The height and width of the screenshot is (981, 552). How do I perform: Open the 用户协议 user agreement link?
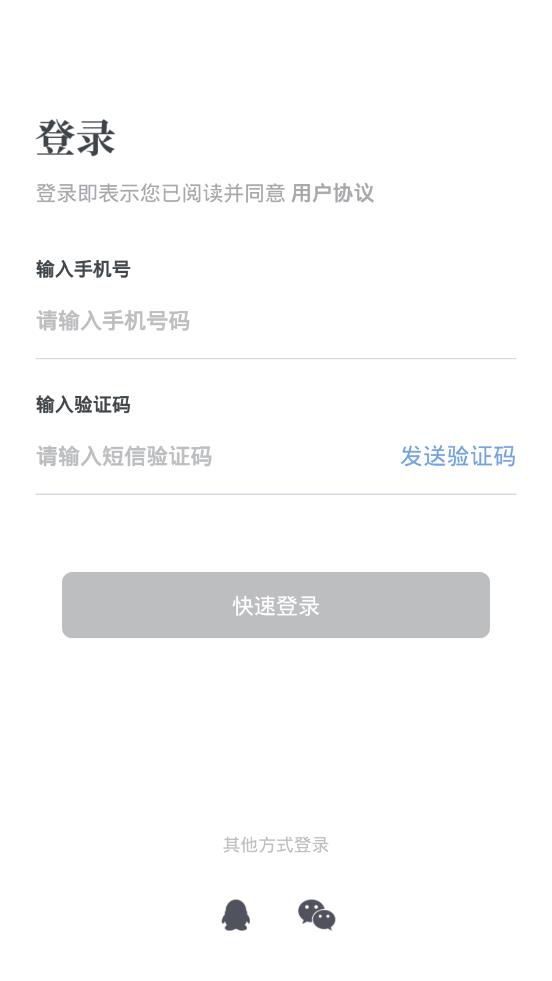pos(332,193)
